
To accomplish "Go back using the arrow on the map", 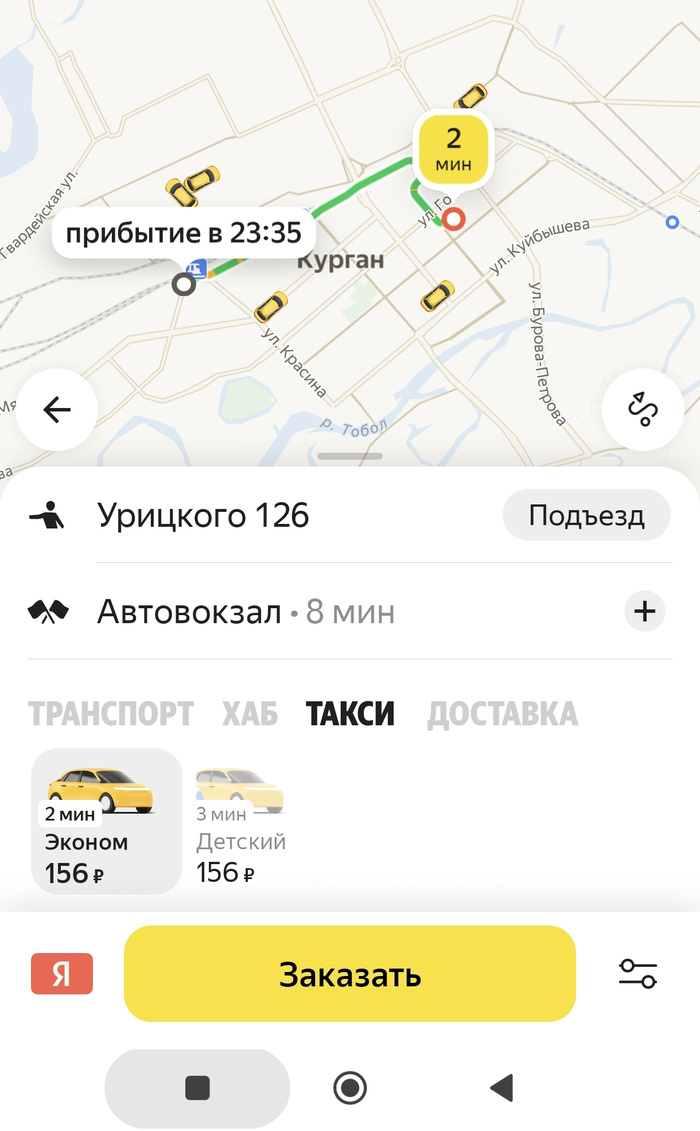I will click(56, 409).
